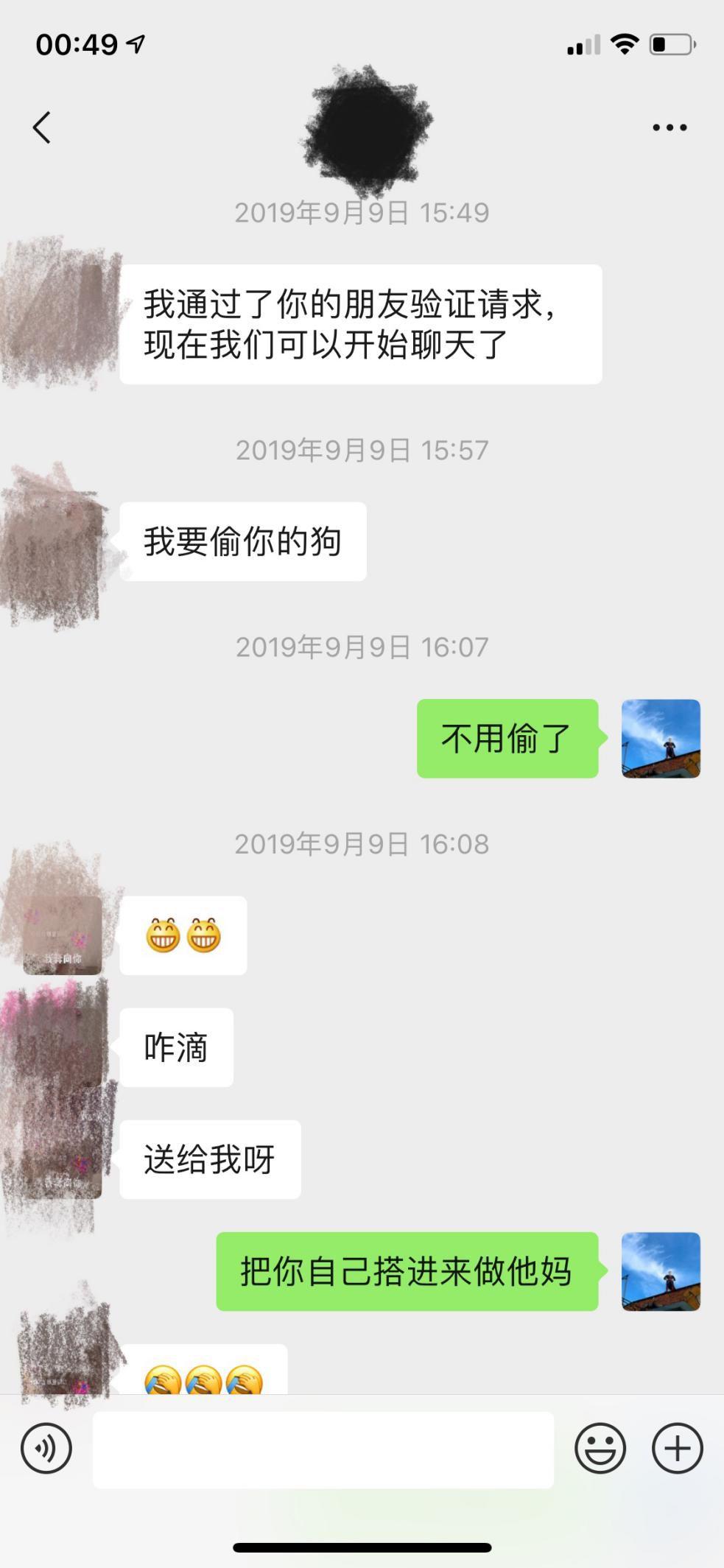724x1568 pixels.
Task: Tap the 2019年9月9日 16:07 timestamp
Action: tap(362, 647)
